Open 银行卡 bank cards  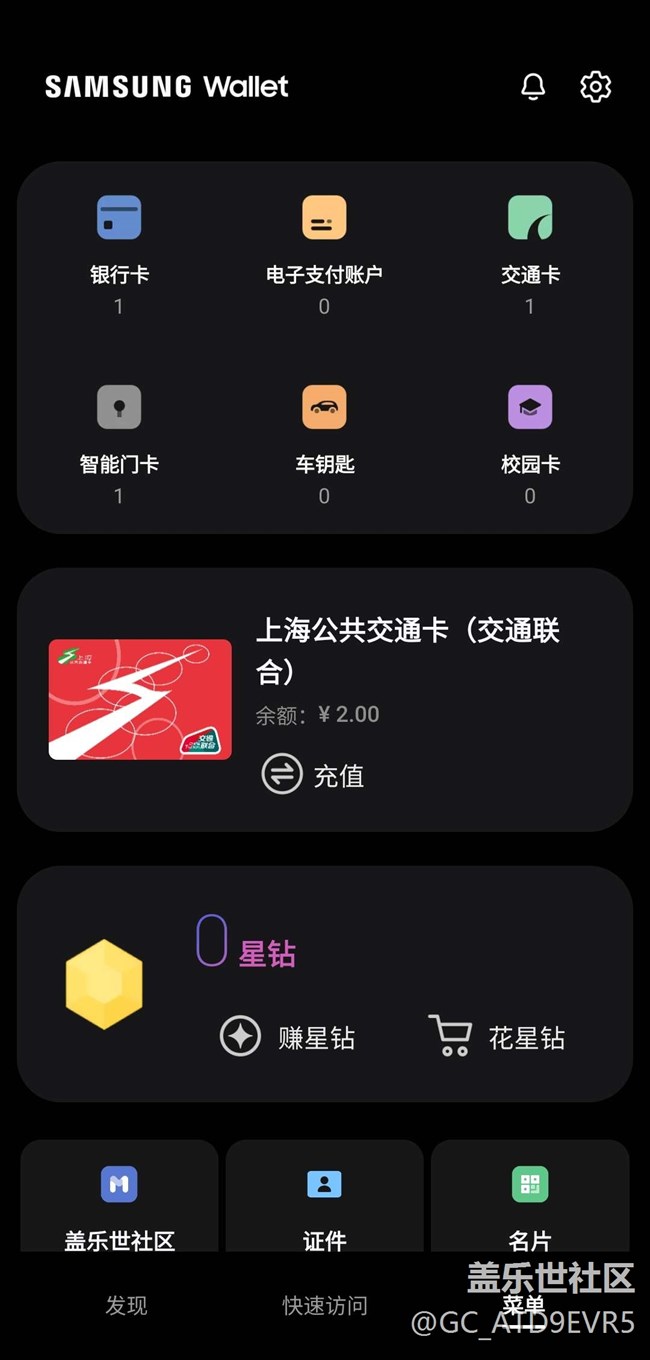119,240
